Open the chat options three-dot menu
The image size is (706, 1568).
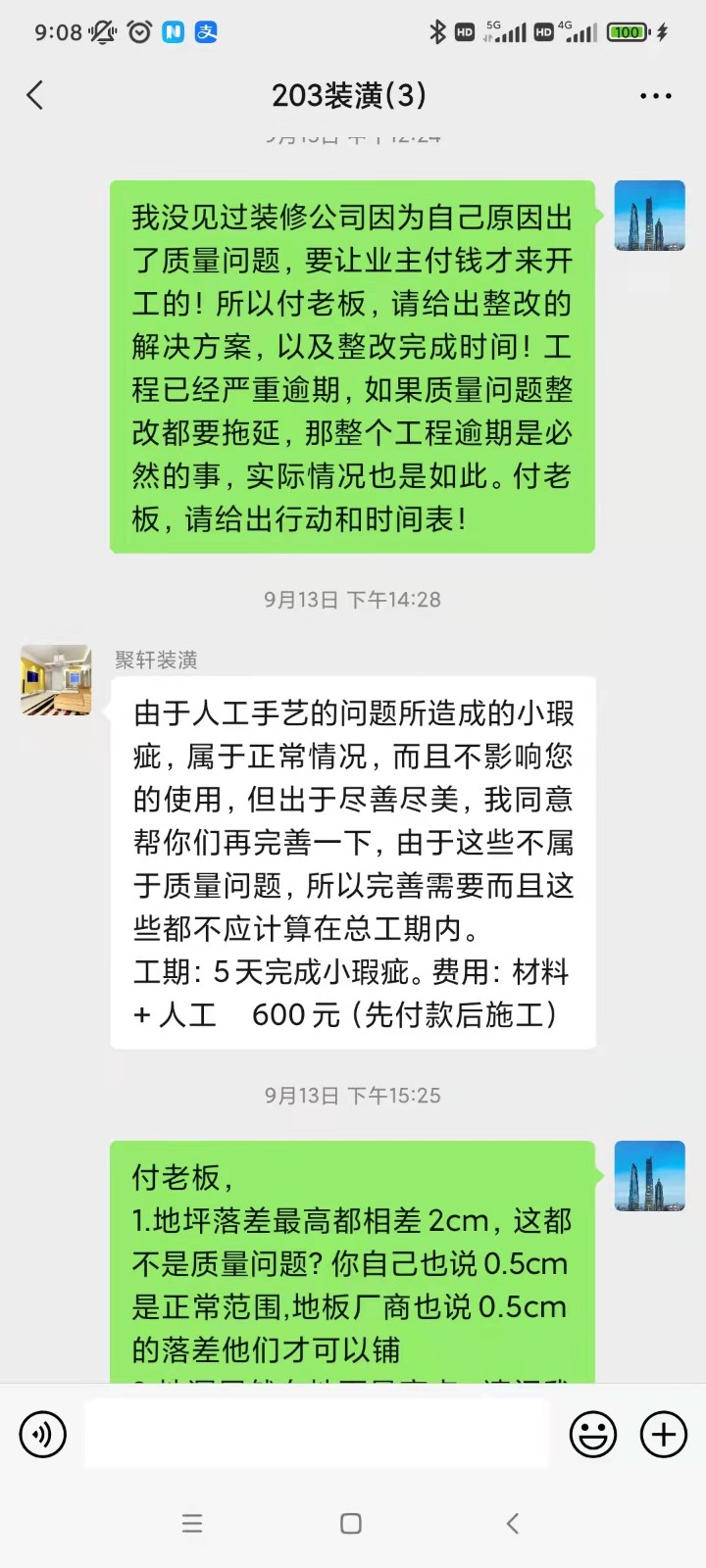pyautogui.click(x=655, y=96)
